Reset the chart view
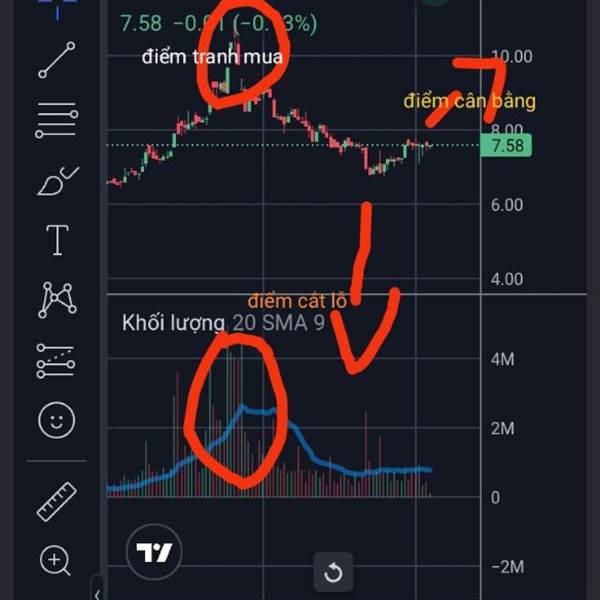The height and width of the screenshot is (600, 600). coord(333,572)
